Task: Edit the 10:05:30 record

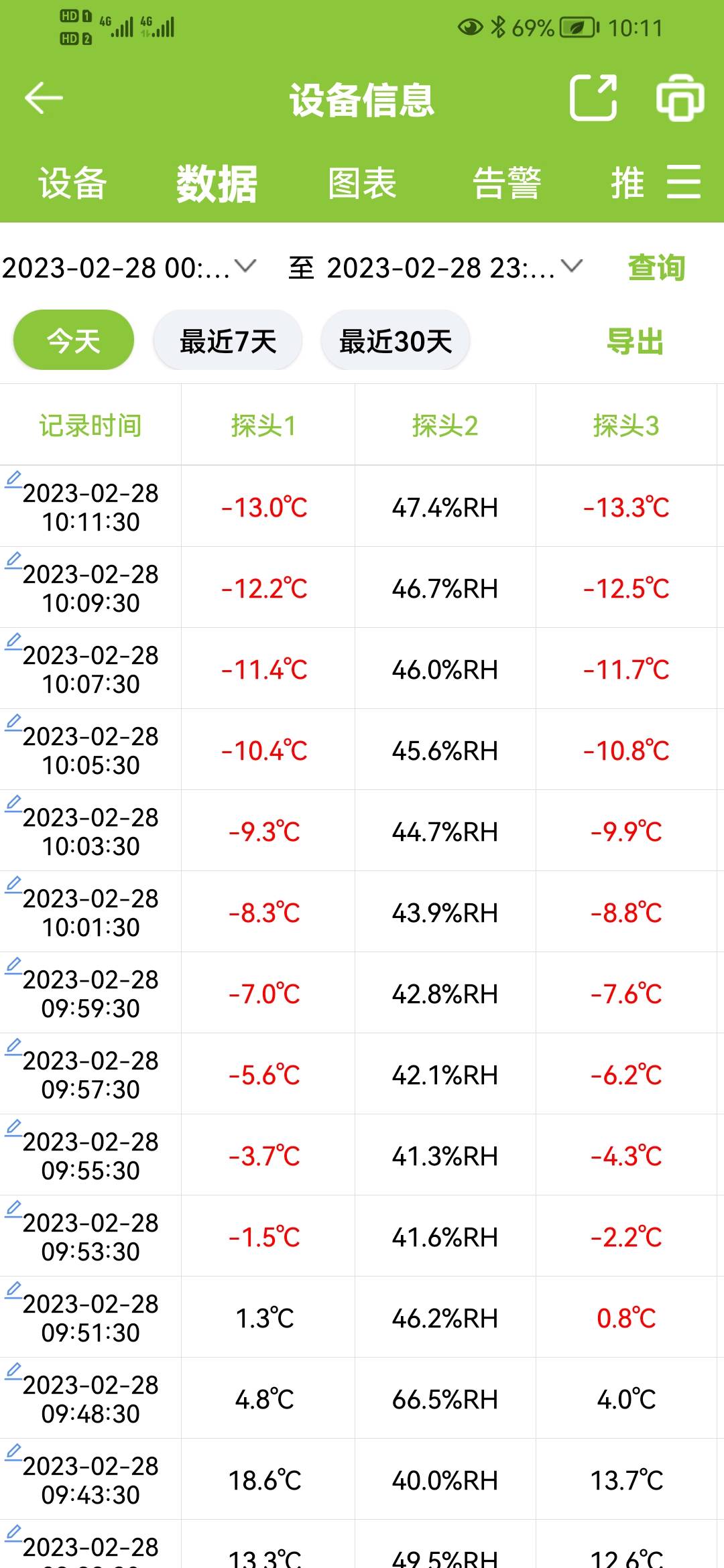Action: 13,723
